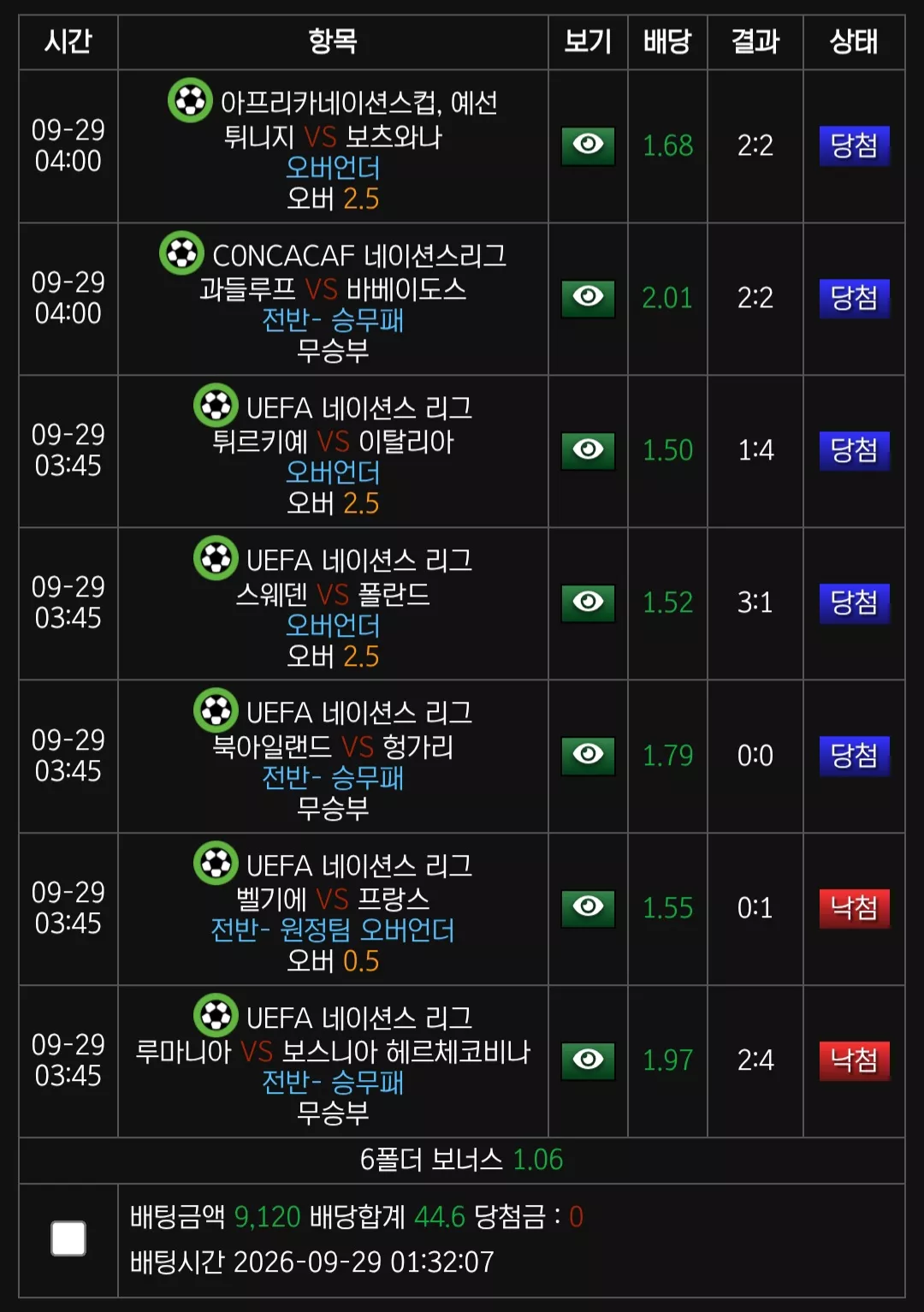
Task: View details for 북아일랜드 VS 헝가리 match
Action: click(588, 755)
